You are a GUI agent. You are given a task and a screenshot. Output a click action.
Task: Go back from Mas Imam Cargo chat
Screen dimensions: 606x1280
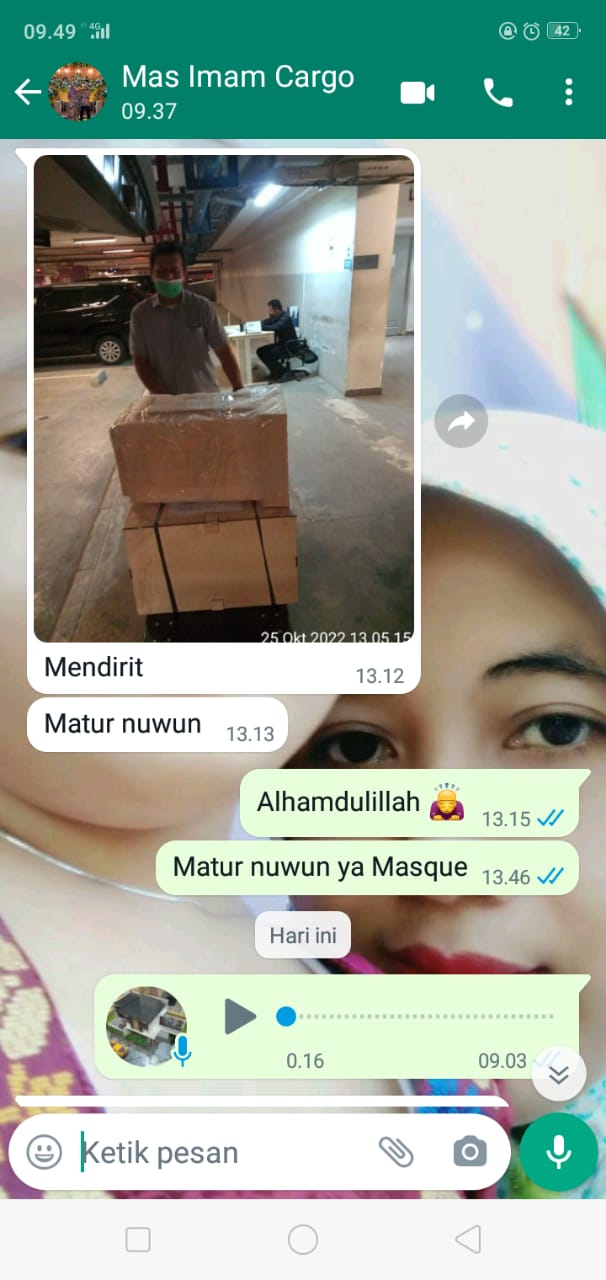coord(27,93)
